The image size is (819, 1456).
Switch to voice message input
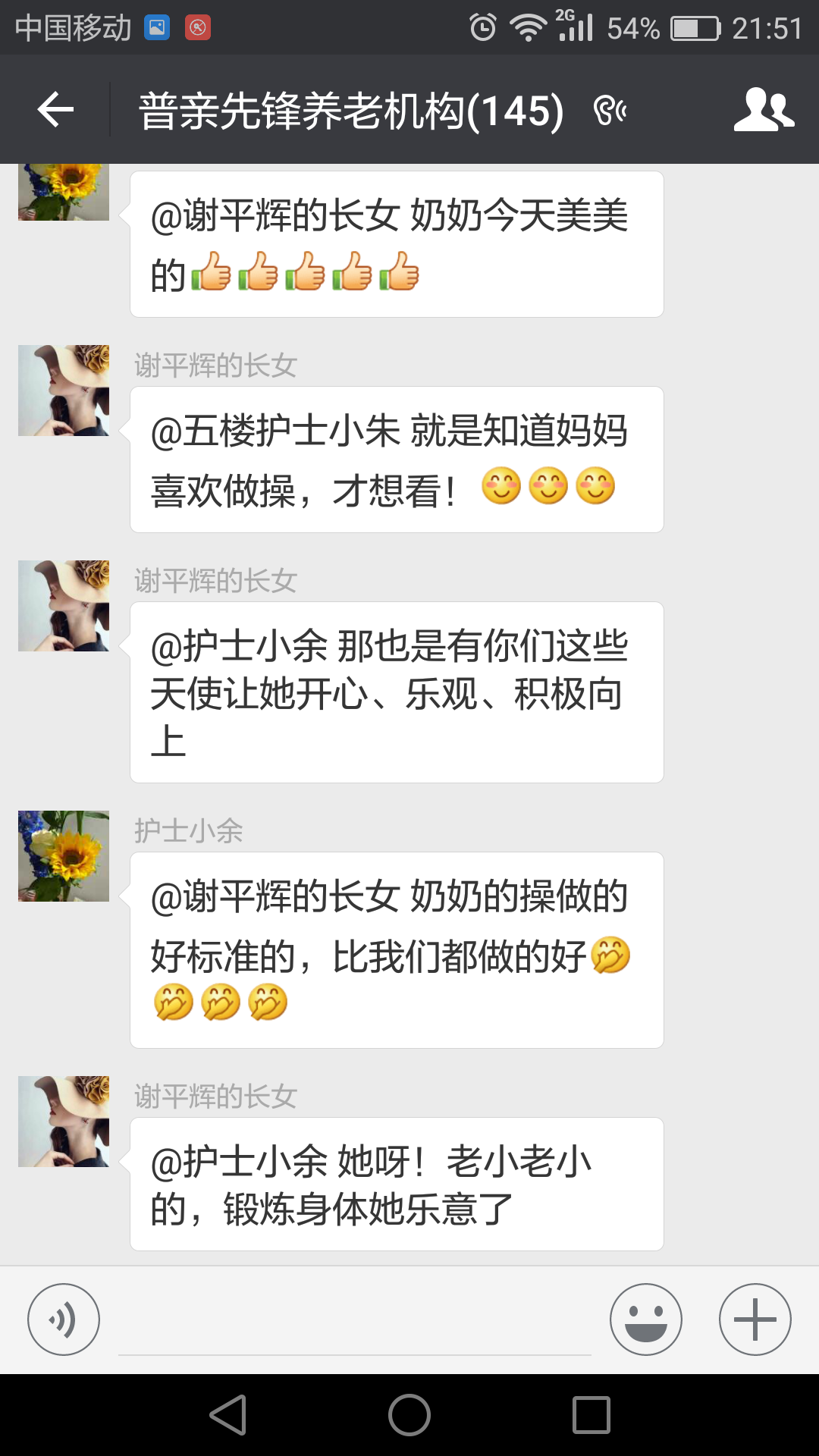pyautogui.click(x=64, y=1319)
